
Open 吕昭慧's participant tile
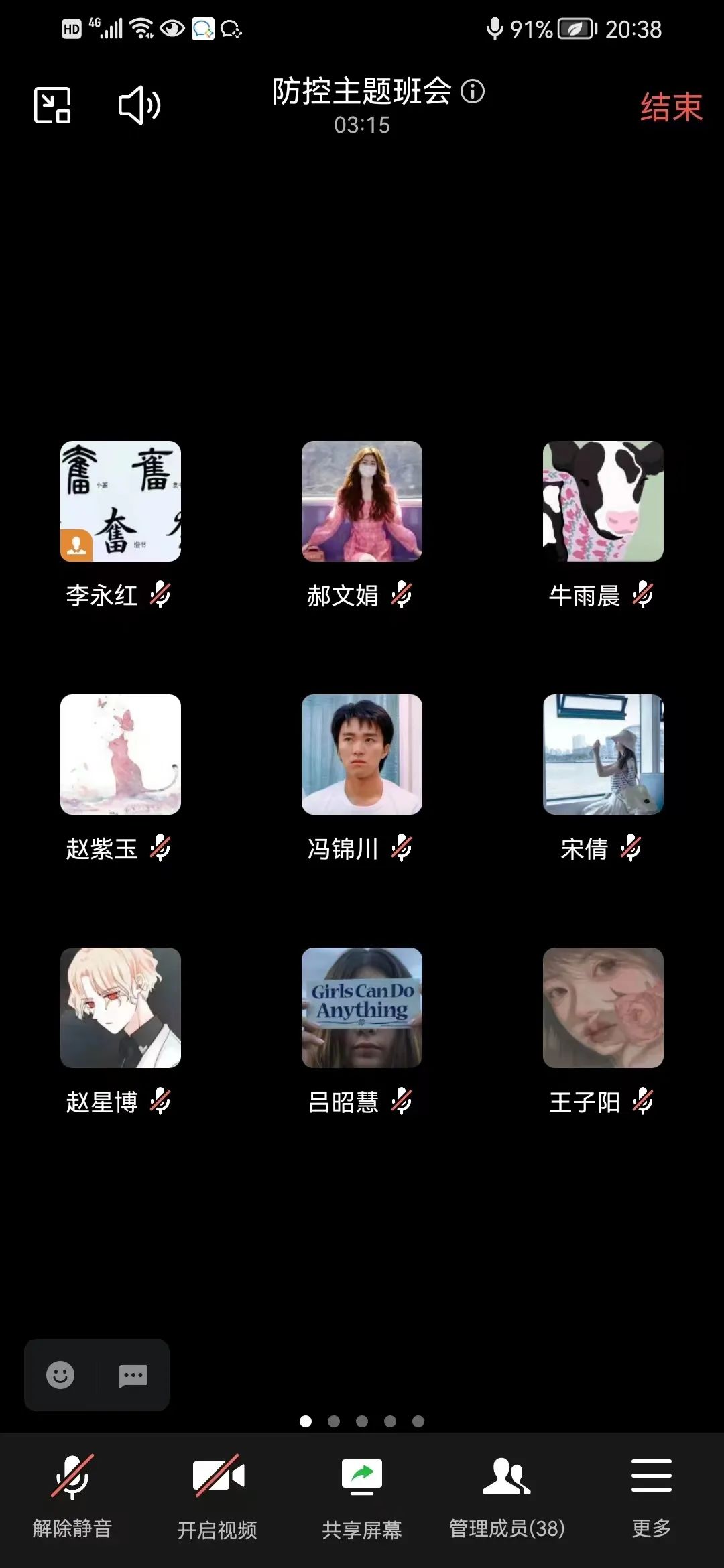362,1008
